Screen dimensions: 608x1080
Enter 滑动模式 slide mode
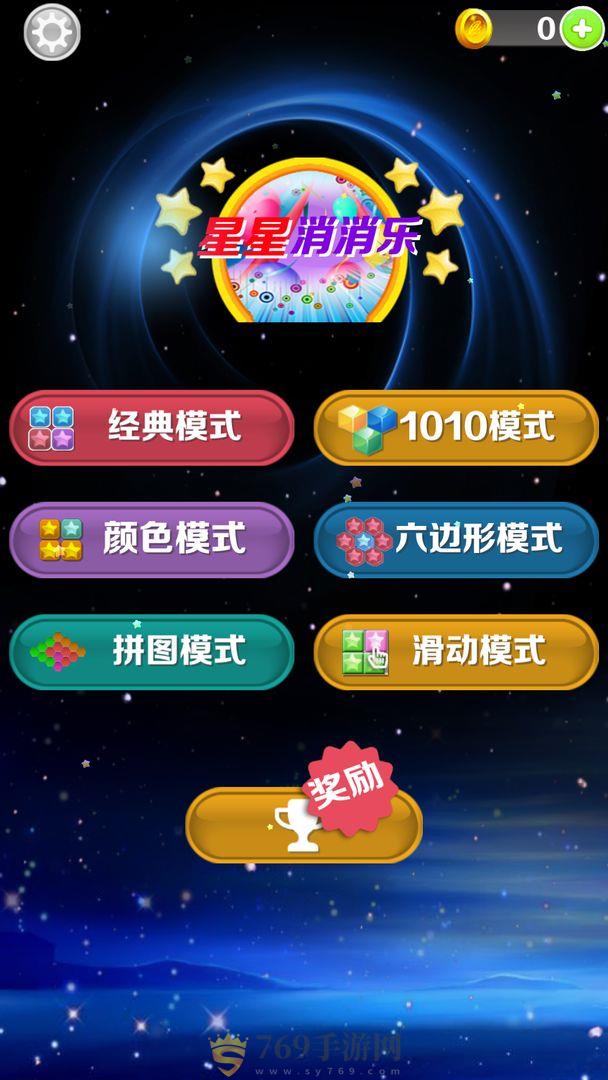456,652
